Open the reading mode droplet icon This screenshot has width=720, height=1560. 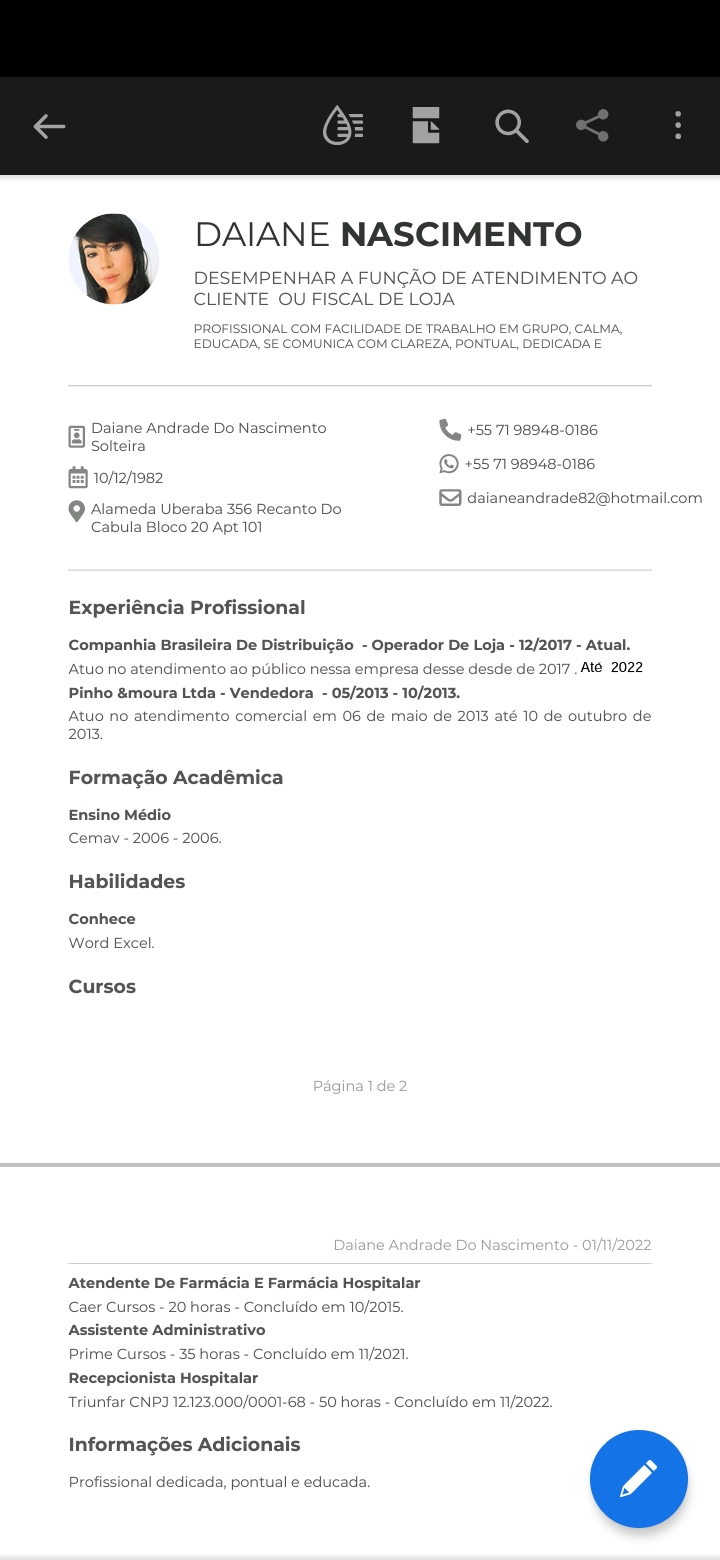click(x=342, y=126)
